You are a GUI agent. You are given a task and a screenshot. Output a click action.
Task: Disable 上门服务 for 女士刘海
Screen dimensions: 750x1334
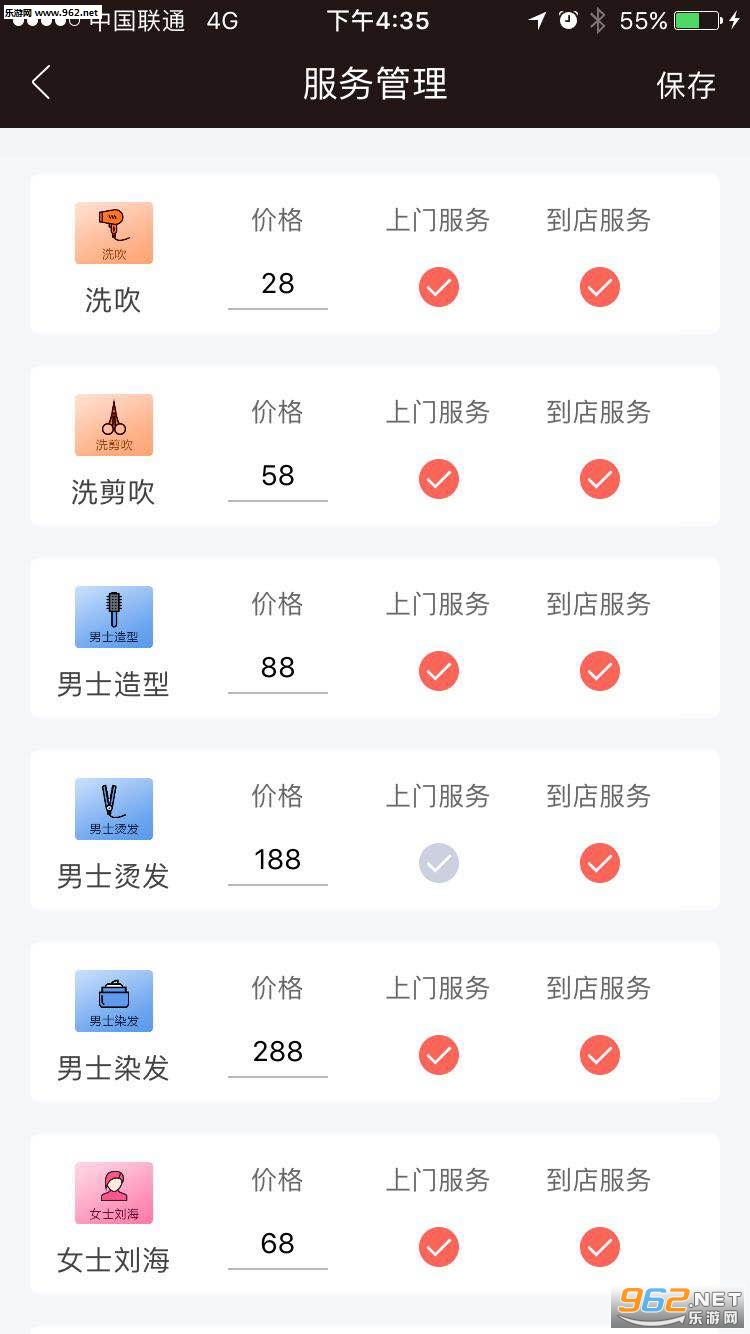coord(438,1247)
